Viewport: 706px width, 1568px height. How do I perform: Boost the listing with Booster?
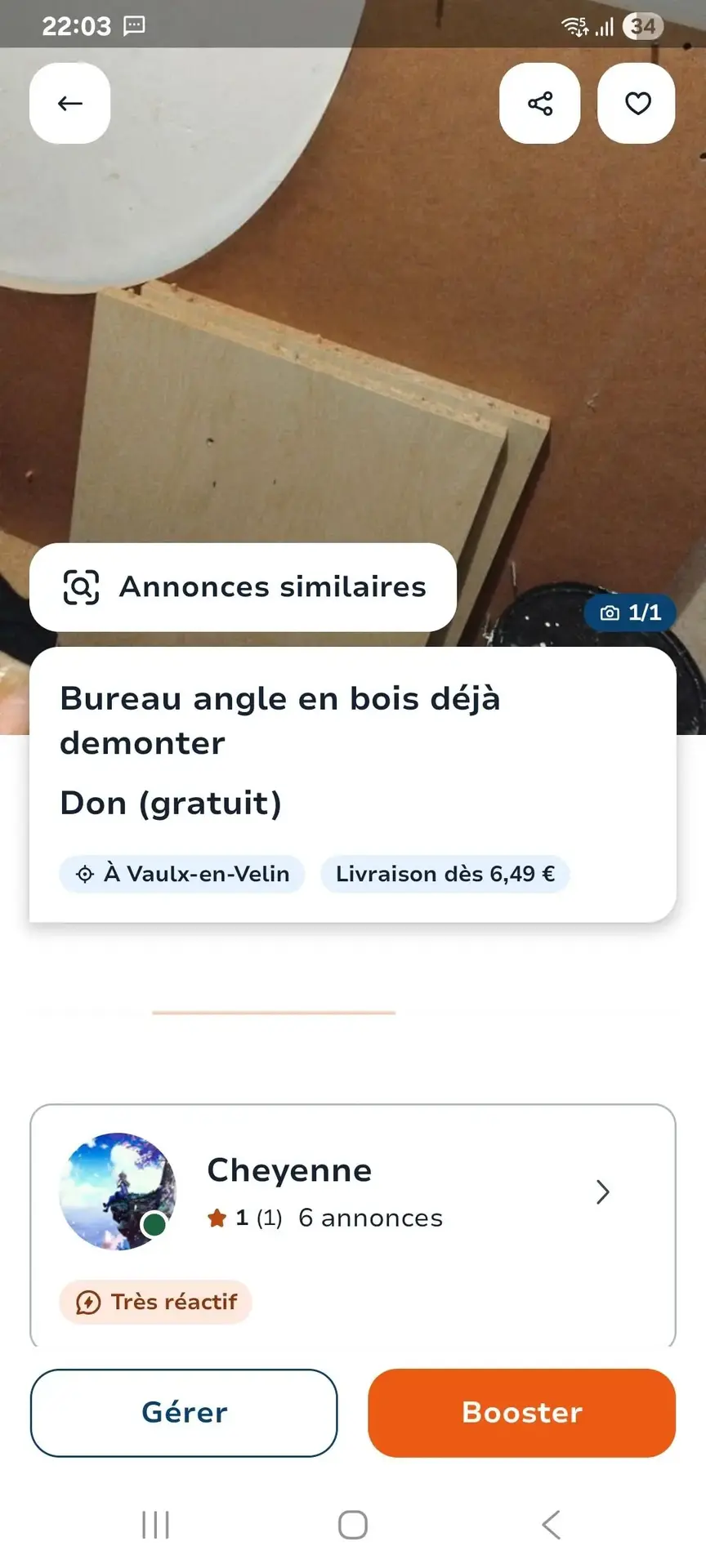[x=521, y=1412]
